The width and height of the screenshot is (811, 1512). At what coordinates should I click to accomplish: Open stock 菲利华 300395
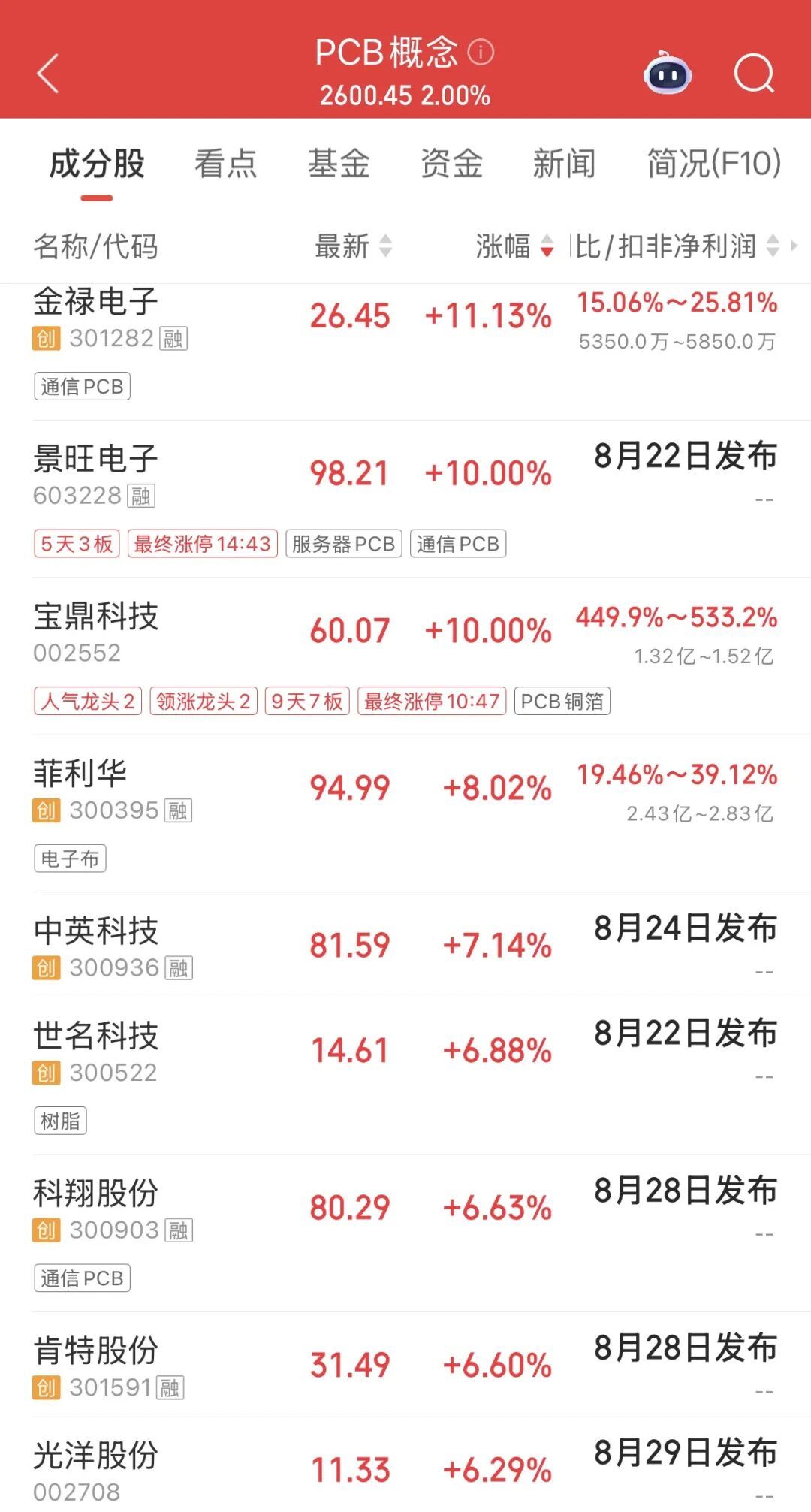click(x=405, y=813)
